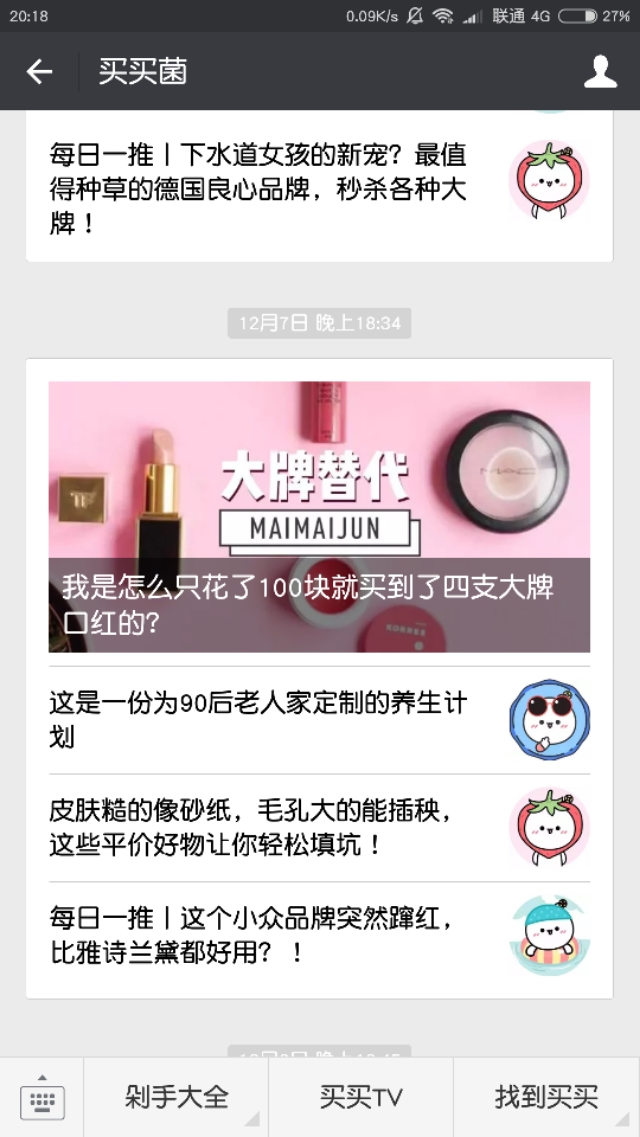The image size is (640, 1137).
Task: Switch to keyboard input mode
Action: (42, 1098)
